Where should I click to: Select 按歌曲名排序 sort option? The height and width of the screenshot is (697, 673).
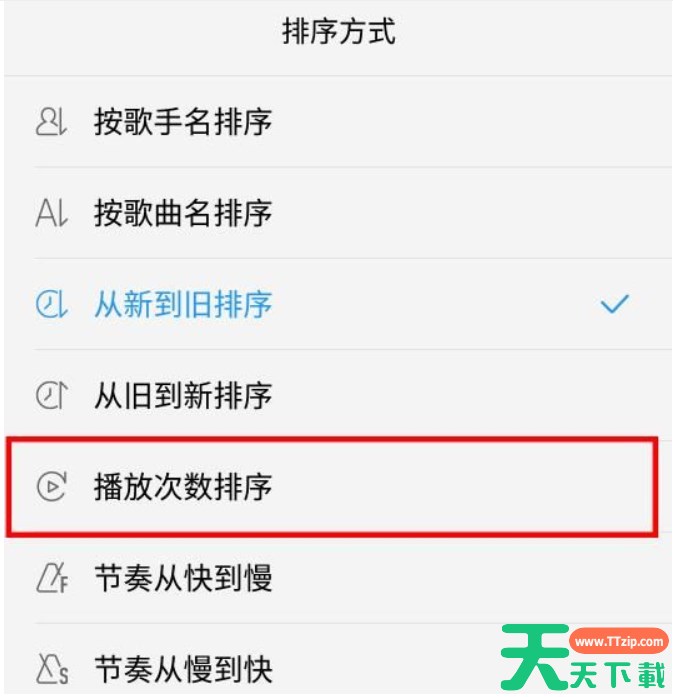(183, 213)
